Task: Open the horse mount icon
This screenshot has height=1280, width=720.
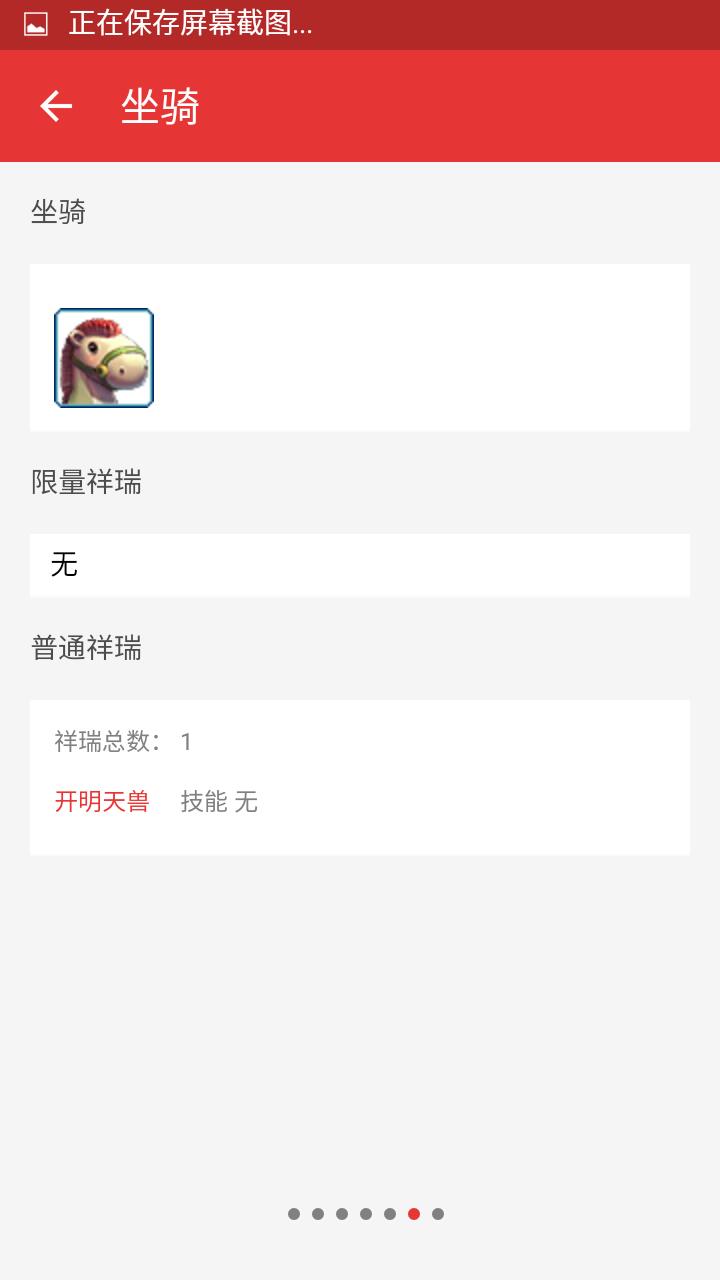Action: coord(104,358)
